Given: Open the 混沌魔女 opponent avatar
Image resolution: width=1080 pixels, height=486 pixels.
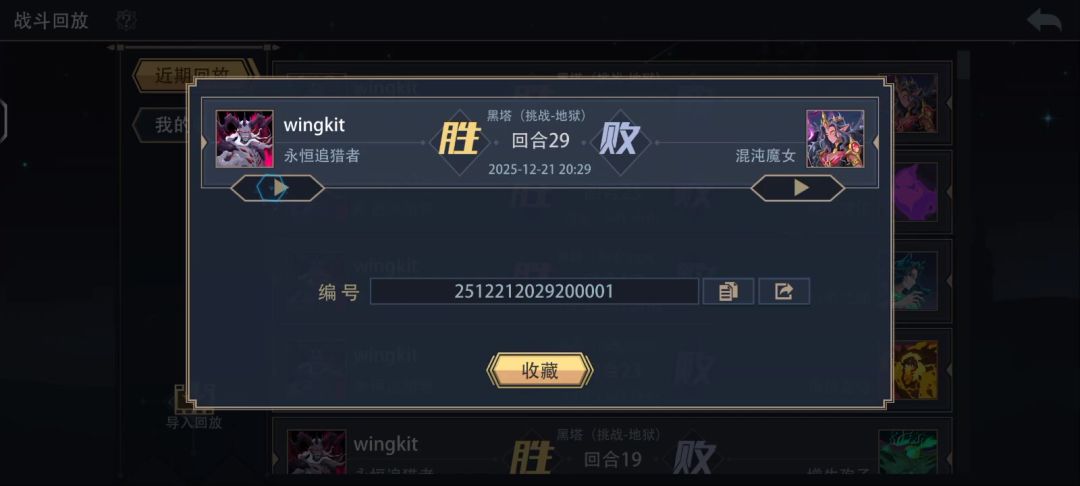Looking at the screenshot, I should [x=835, y=139].
